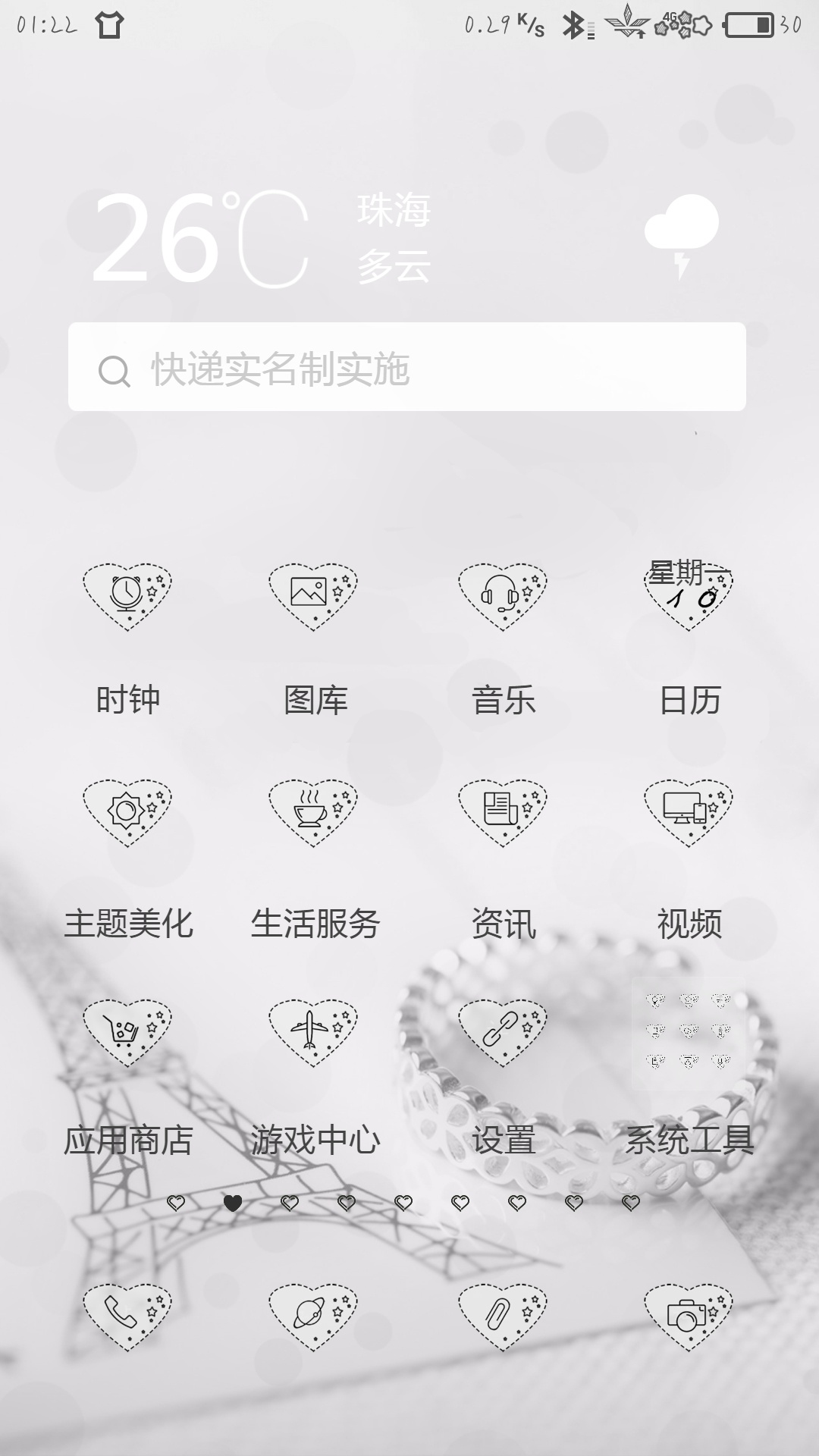Screen dimensions: 819x1456
Task: Open 应用商店 app store
Action: (127, 1033)
